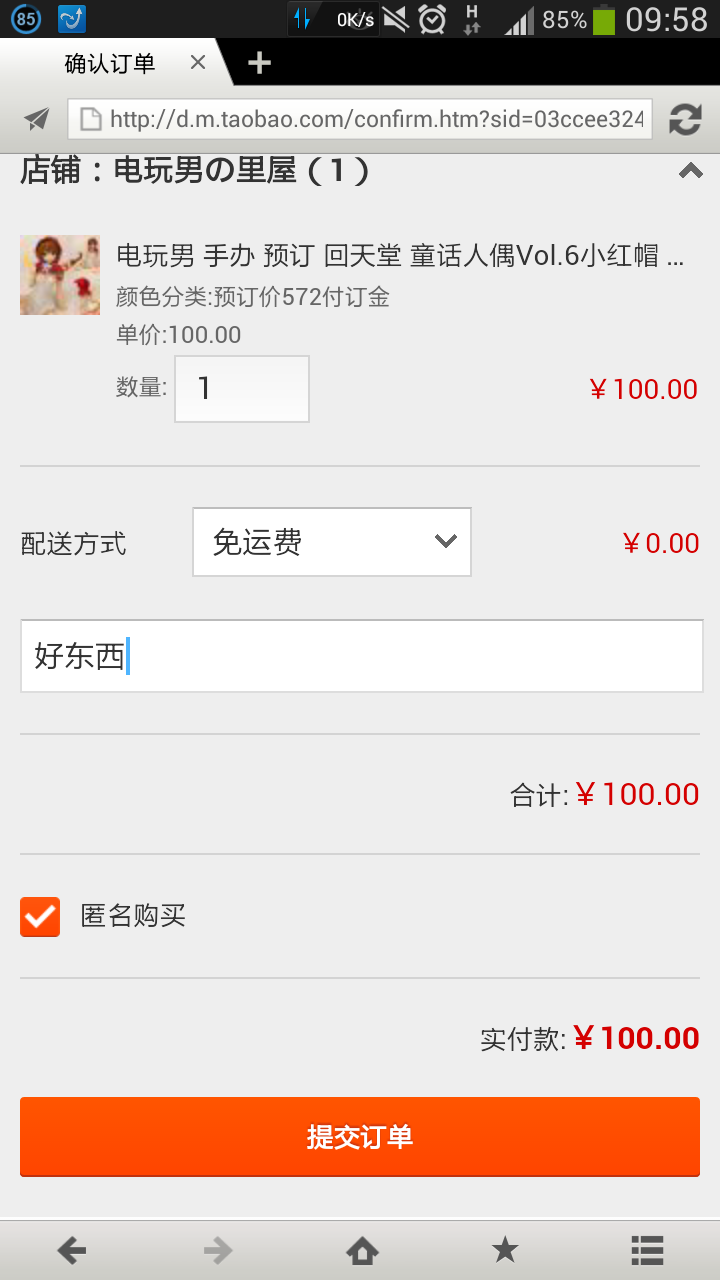This screenshot has height=1280, width=720.
Task: Go to browser home via the home icon
Action: click(362, 1249)
